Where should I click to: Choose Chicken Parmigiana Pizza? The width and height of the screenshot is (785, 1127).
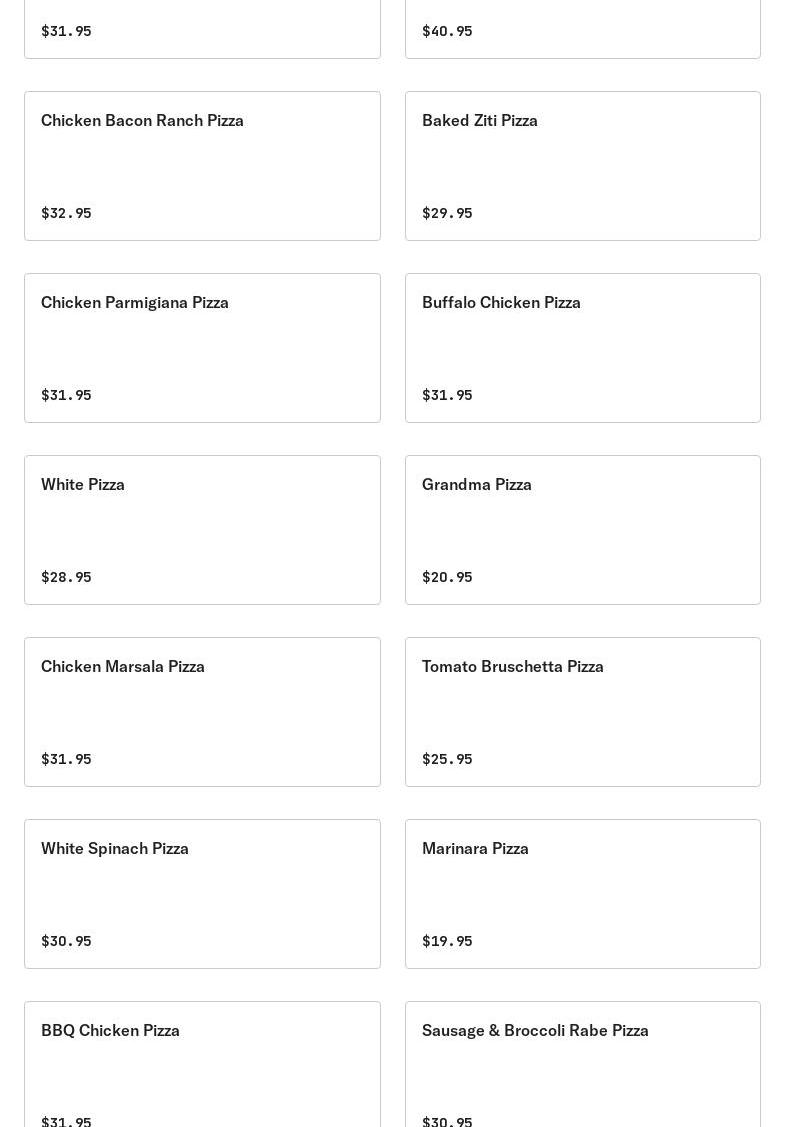coord(202,348)
